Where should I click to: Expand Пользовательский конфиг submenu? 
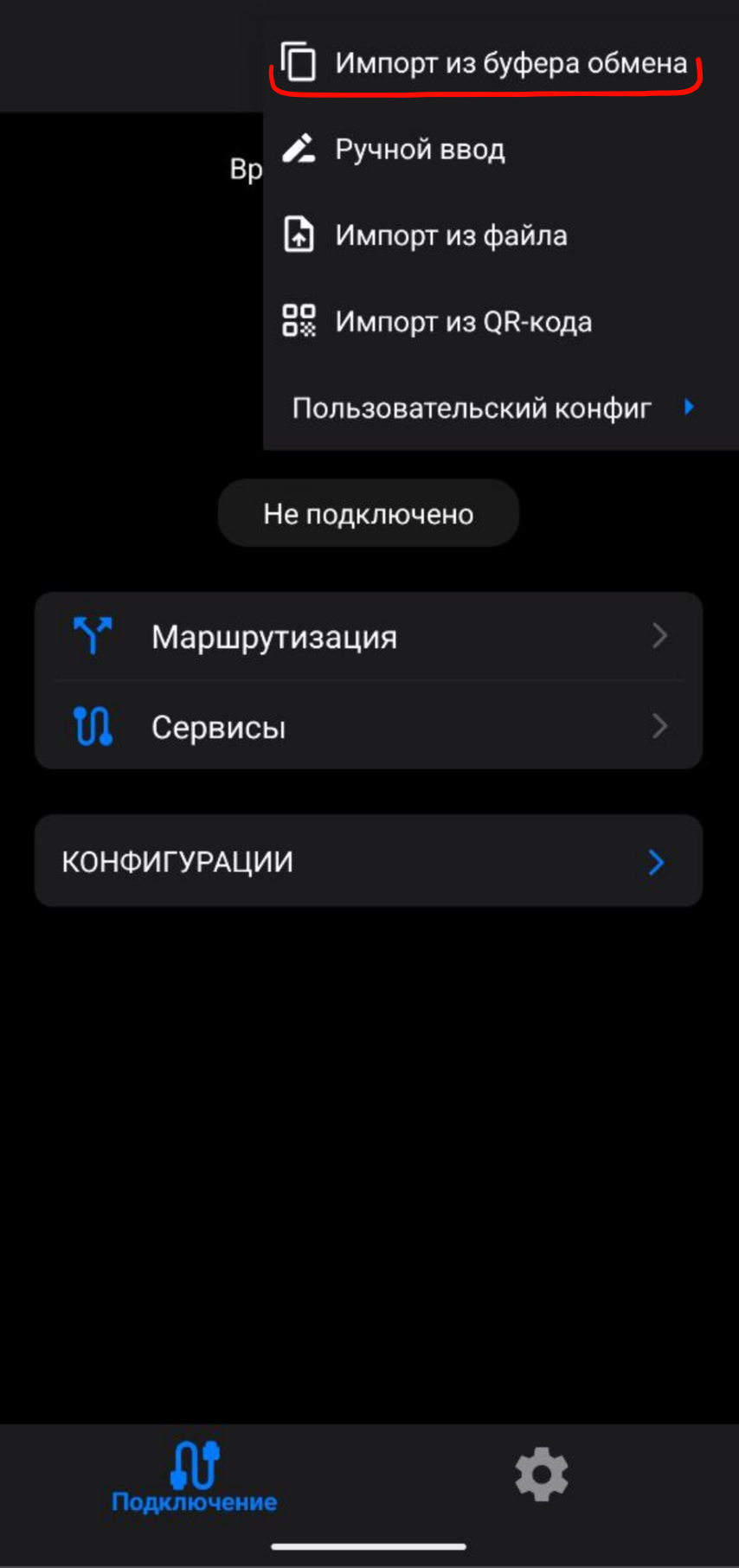[x=493, y=408]
